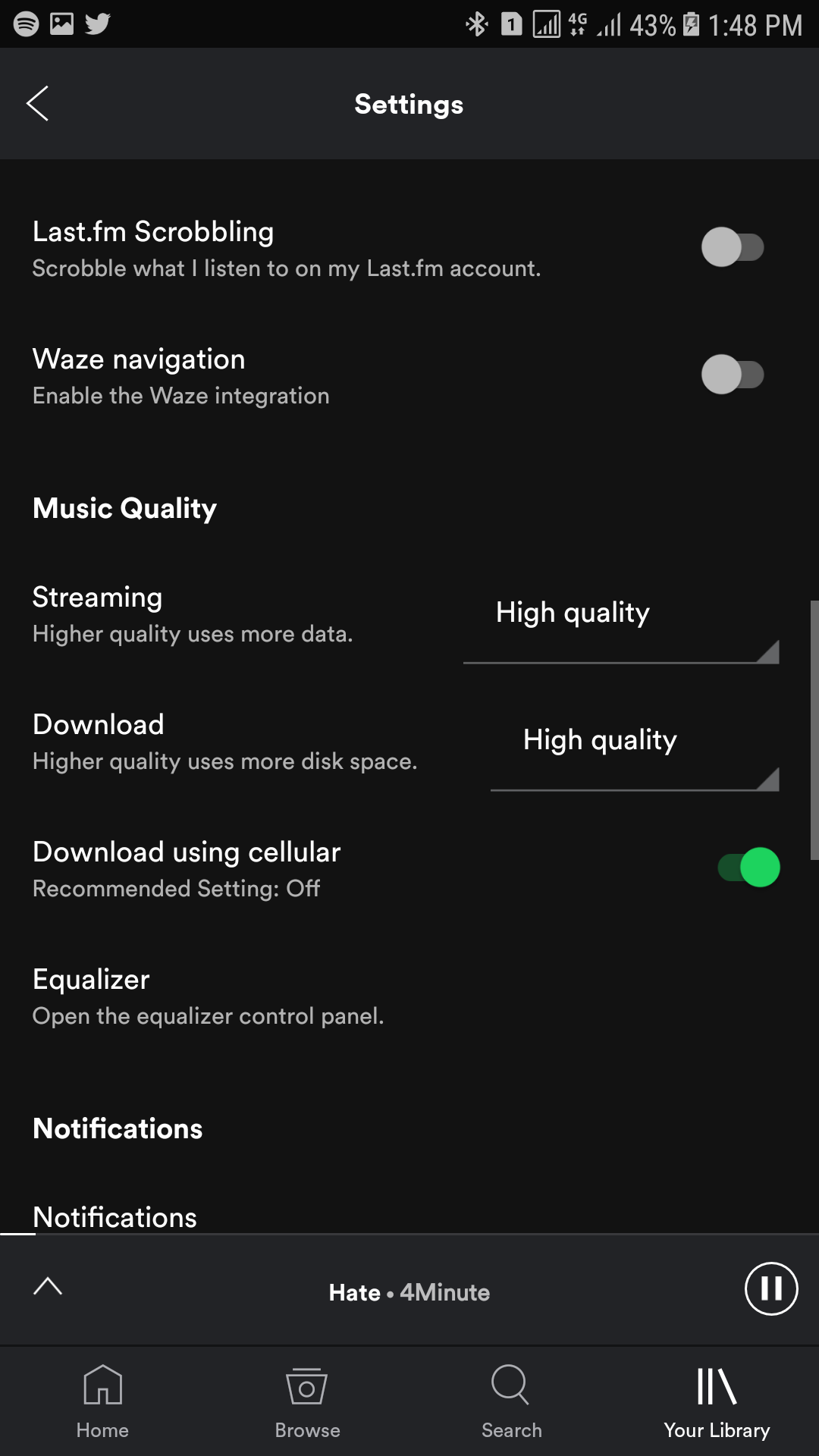Pause the song Hate by 4Minute
This screenshot has height=1456, width=819.
pos(770,1288)
